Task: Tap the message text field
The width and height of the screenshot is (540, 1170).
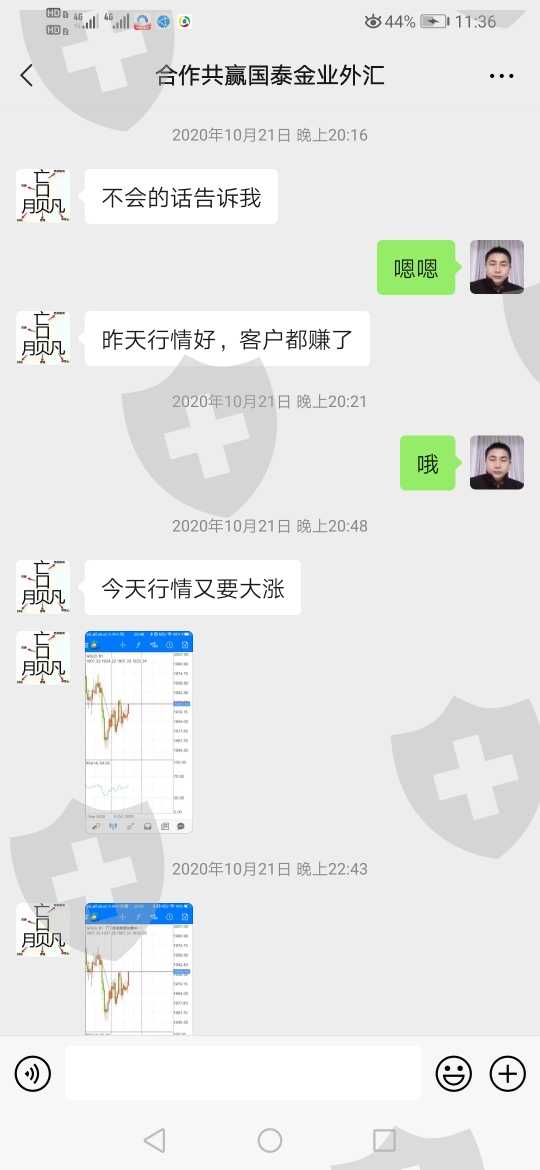Action: click(x=243, y=1073)
